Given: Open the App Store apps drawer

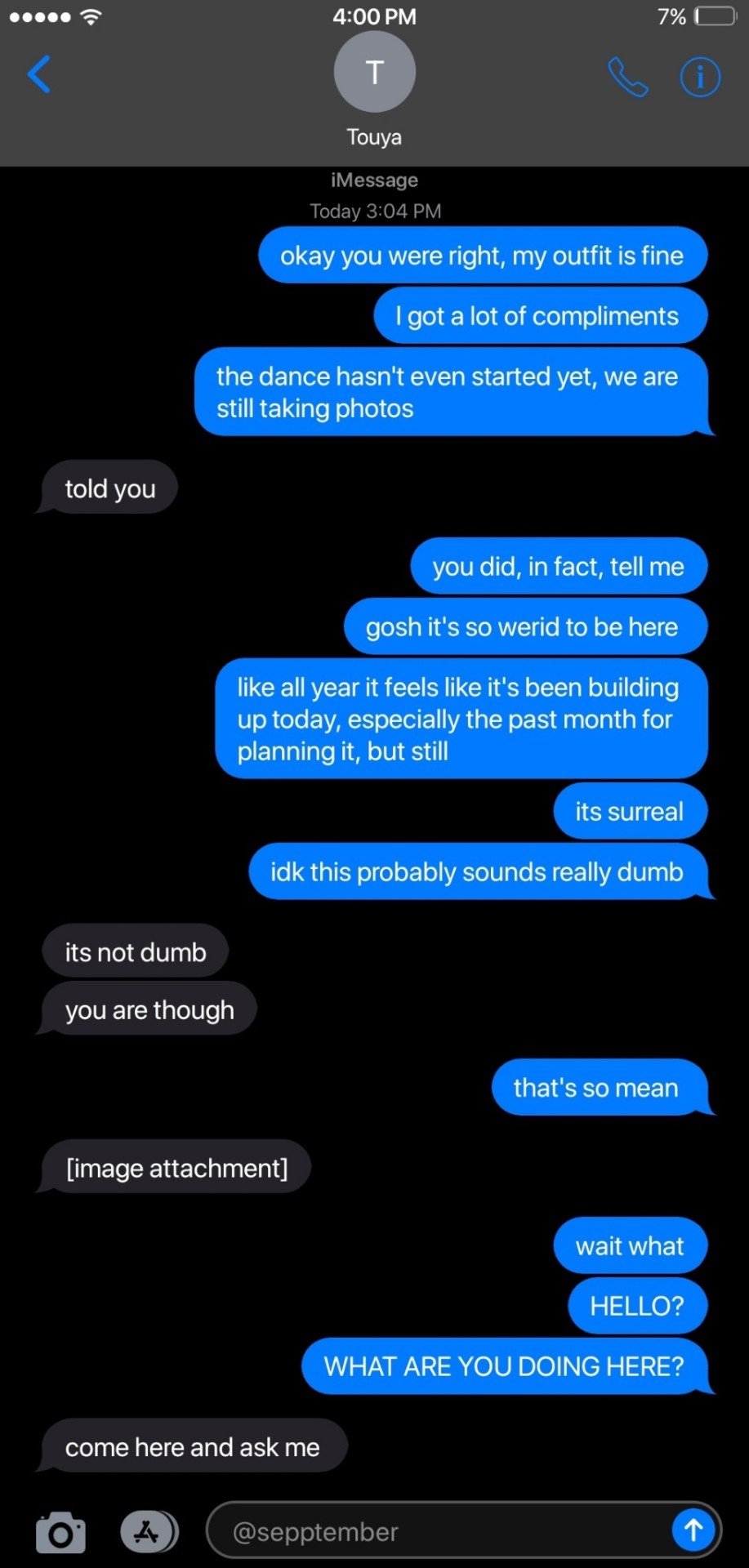Looking at the screenshot, I should point(149,1531).
